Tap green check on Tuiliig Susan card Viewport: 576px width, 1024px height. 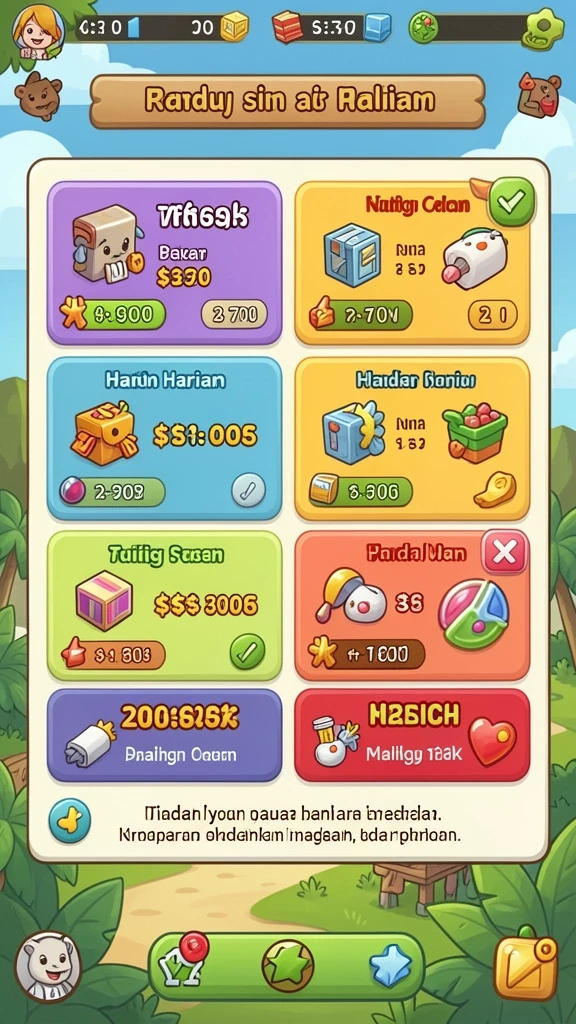(x=248, y=652)
